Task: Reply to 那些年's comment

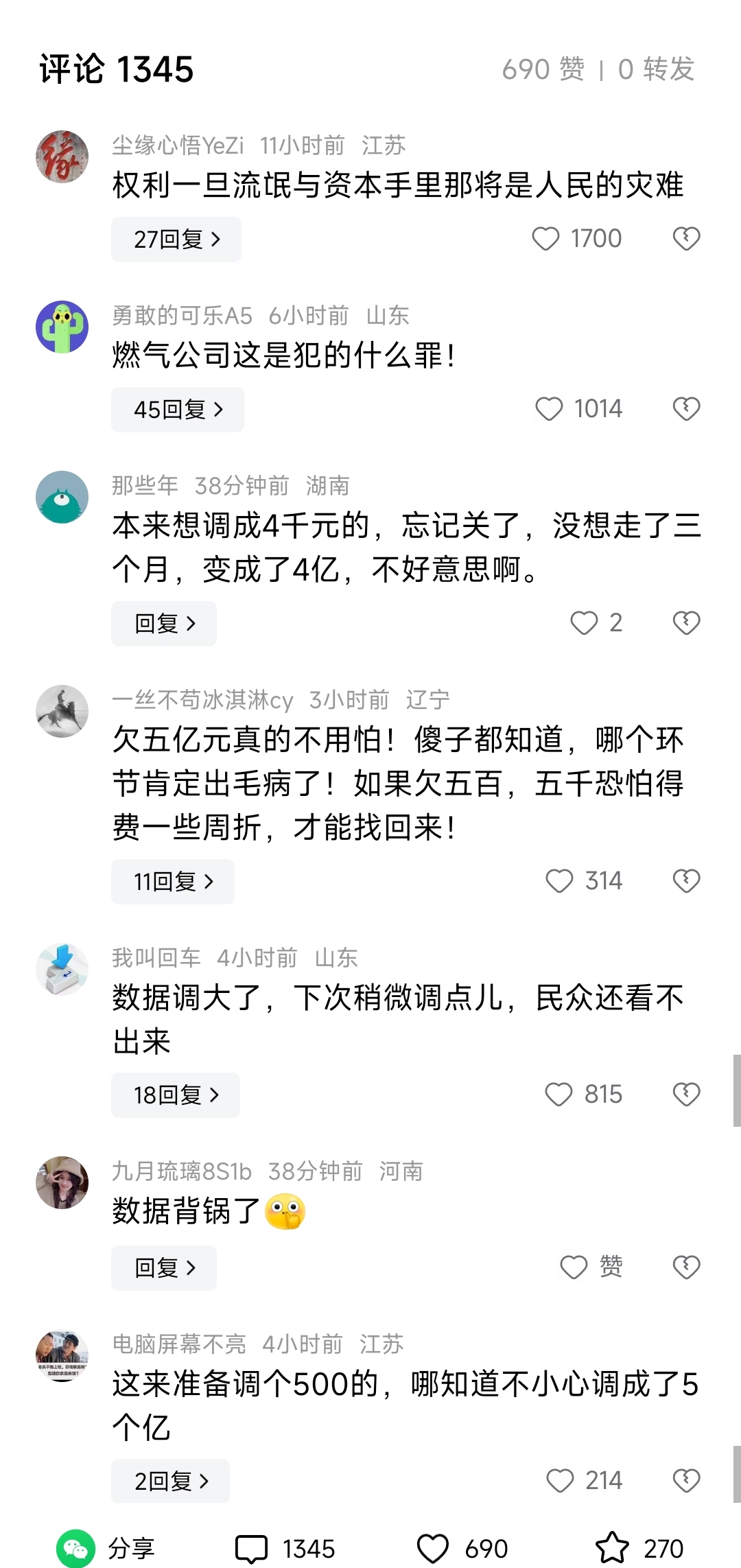Action: coord(164,624)
